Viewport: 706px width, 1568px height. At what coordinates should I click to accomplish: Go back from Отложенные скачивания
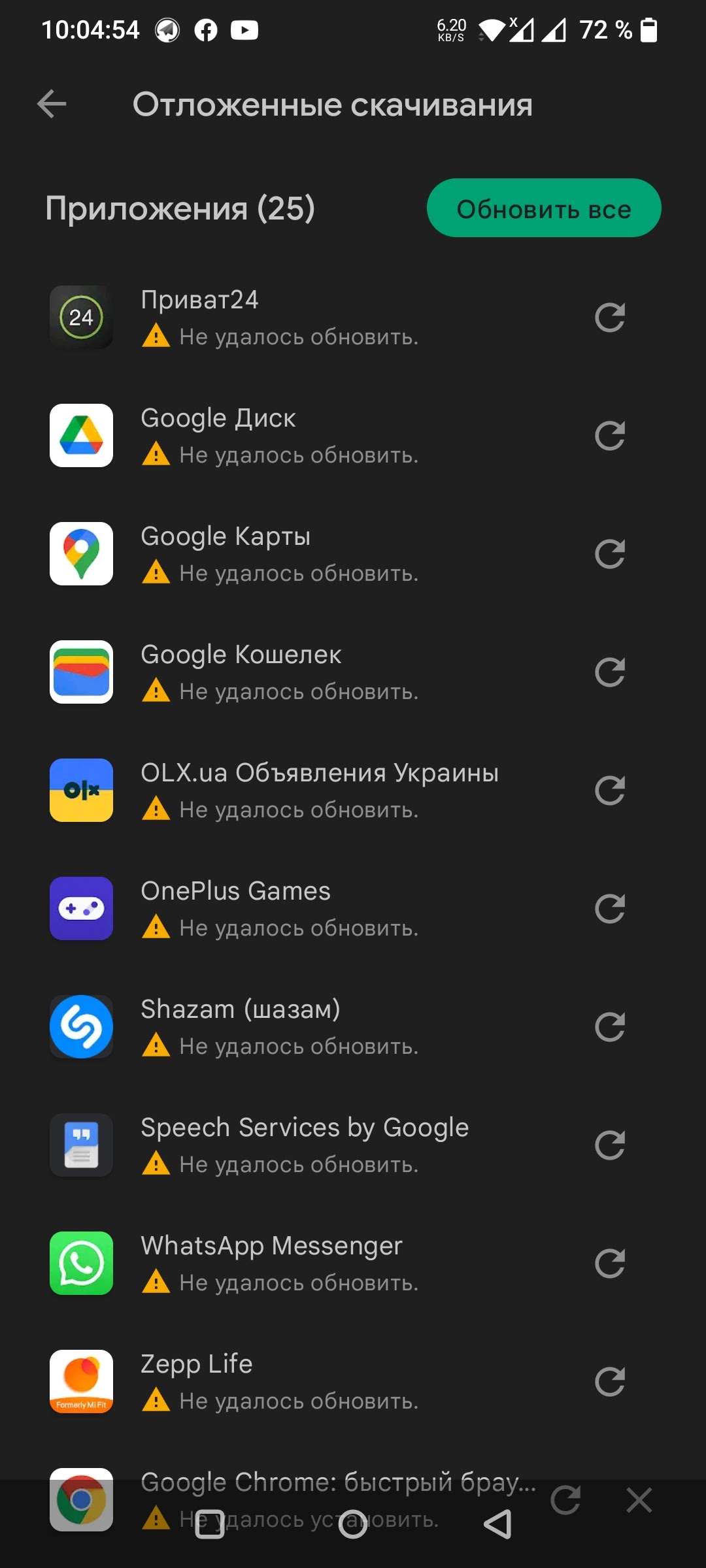click(x=52, y=104)
